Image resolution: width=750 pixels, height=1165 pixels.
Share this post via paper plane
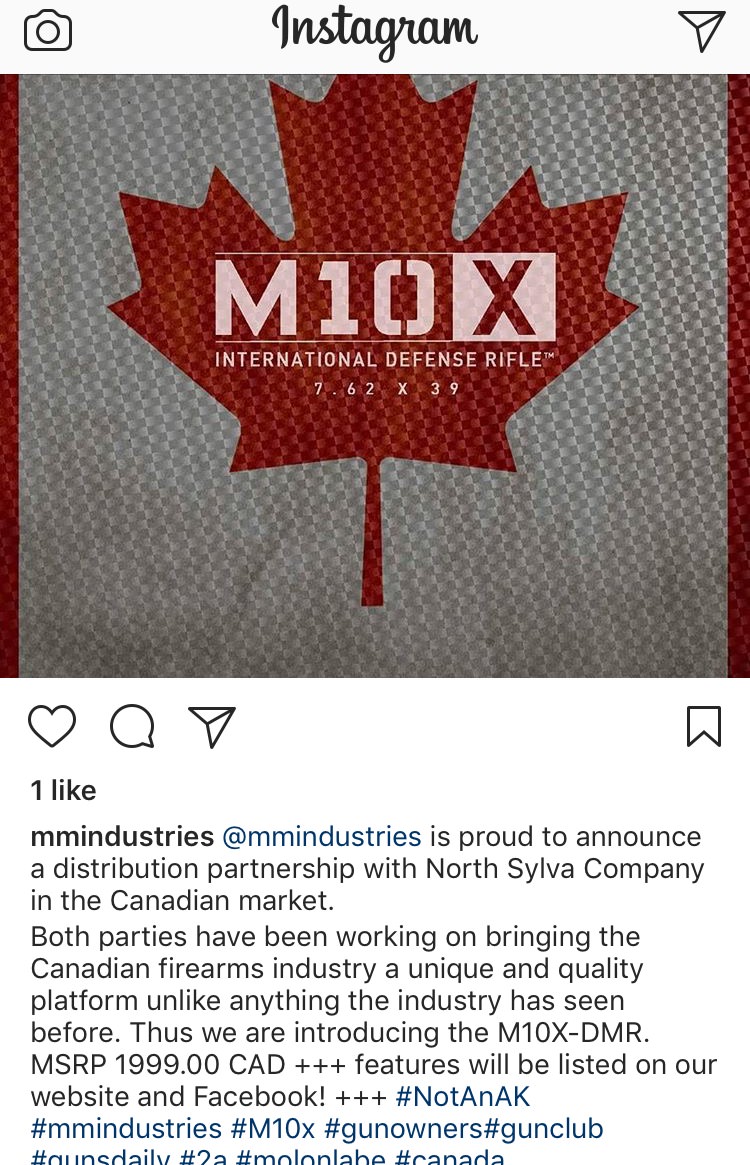pos(212,726)
